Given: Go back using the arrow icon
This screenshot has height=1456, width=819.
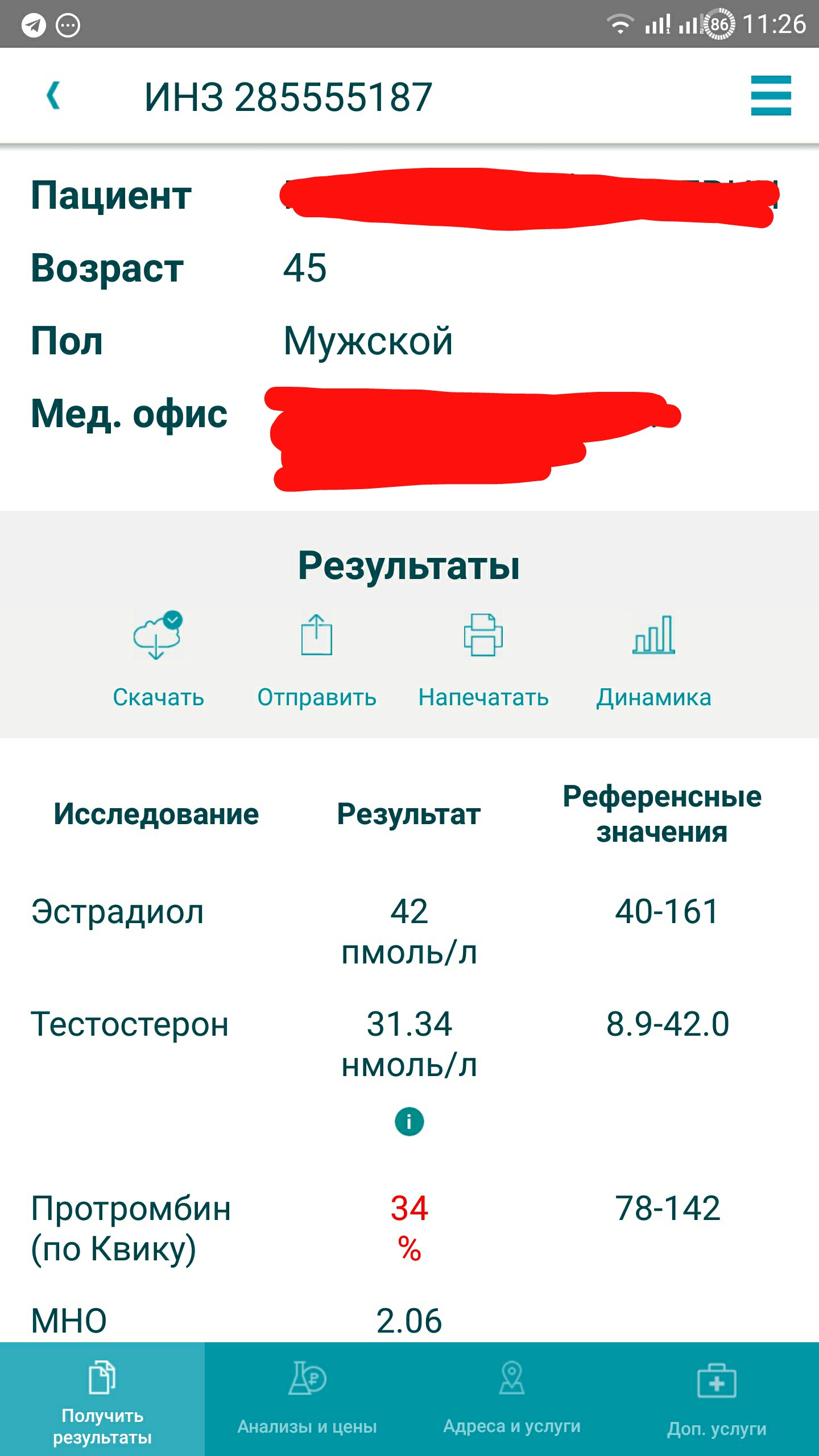Looking at the screenshot, I should click(53, 96).
